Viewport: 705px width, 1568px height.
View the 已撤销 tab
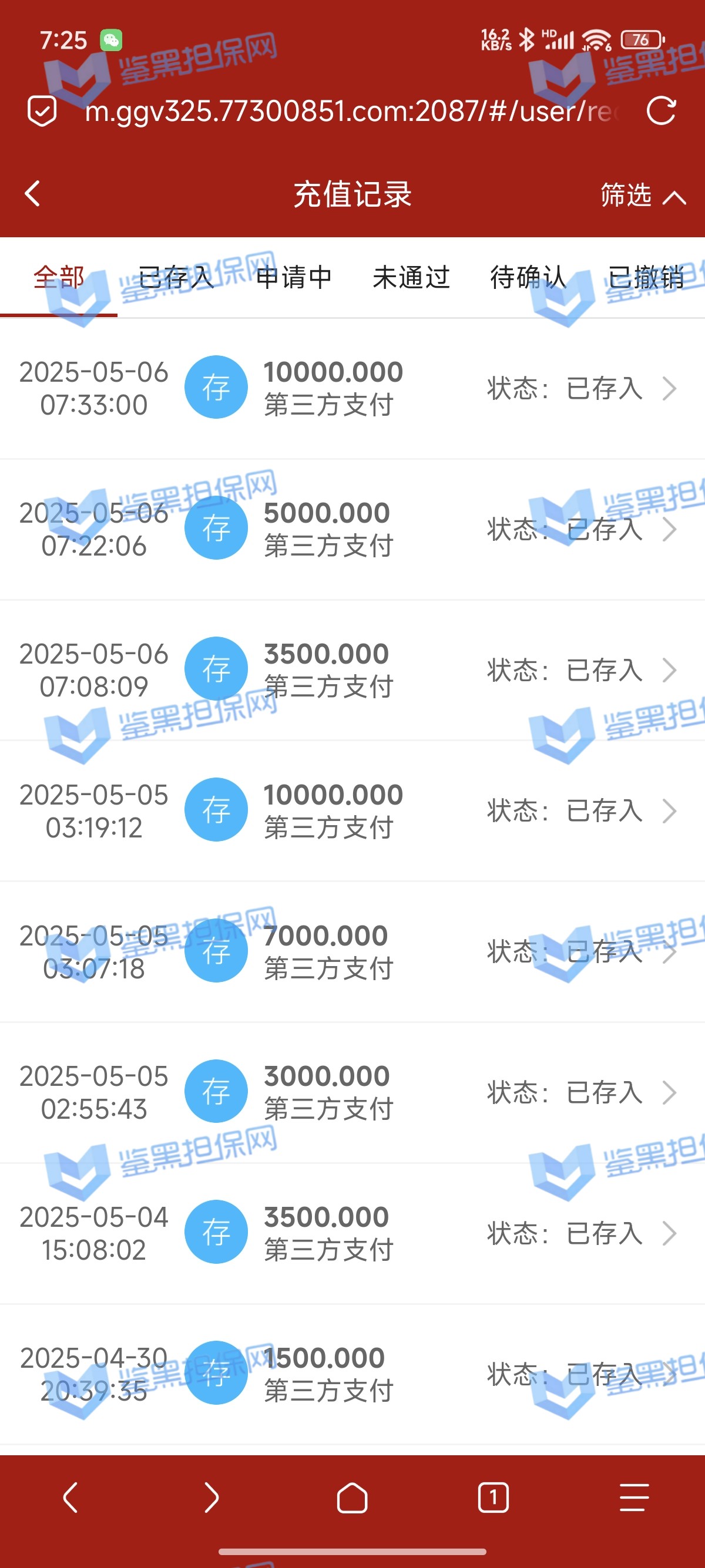coord(645,278)
